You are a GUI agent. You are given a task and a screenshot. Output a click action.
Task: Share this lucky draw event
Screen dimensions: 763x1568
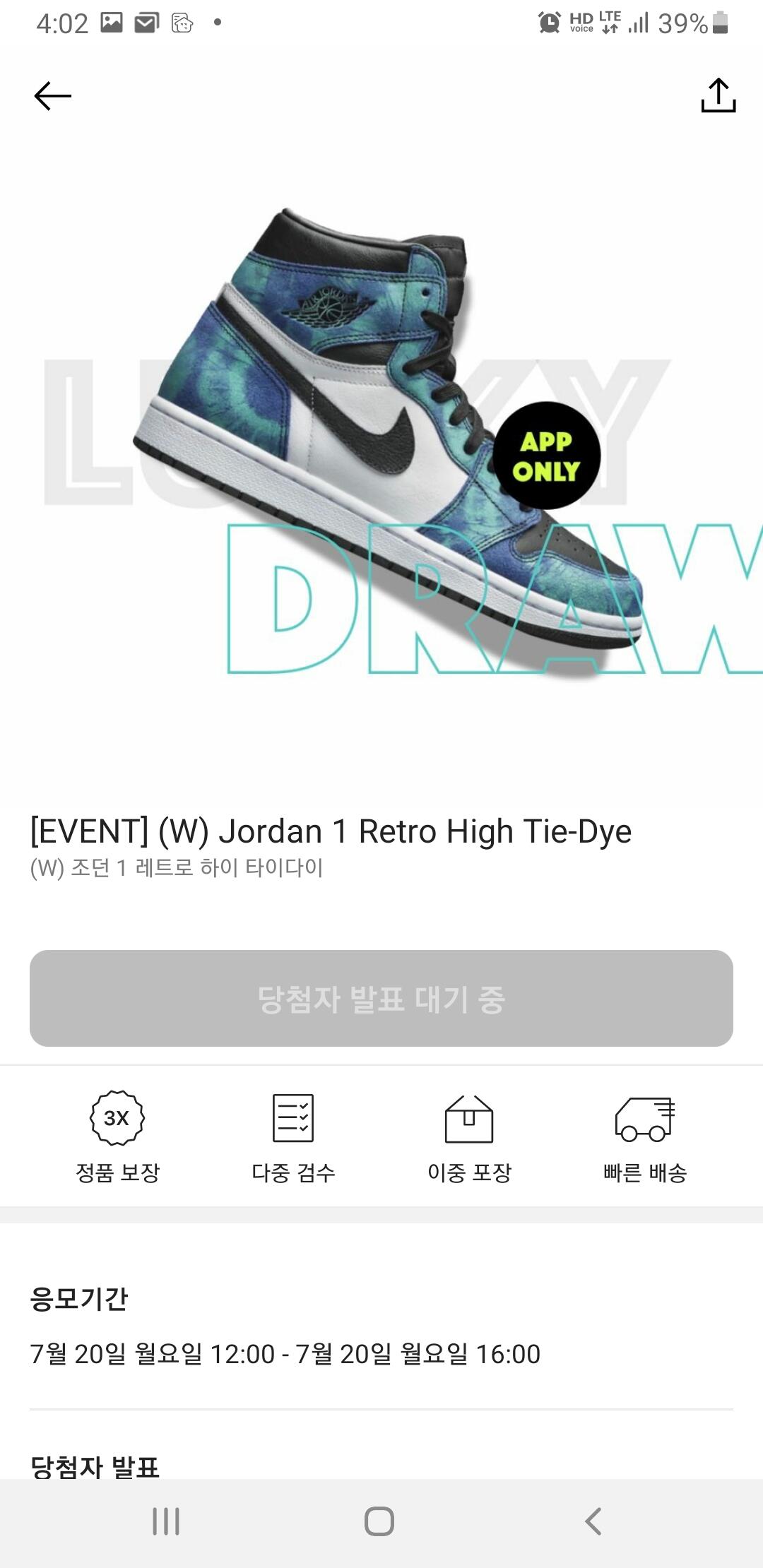pyautogui.click(x=718, y=96)
